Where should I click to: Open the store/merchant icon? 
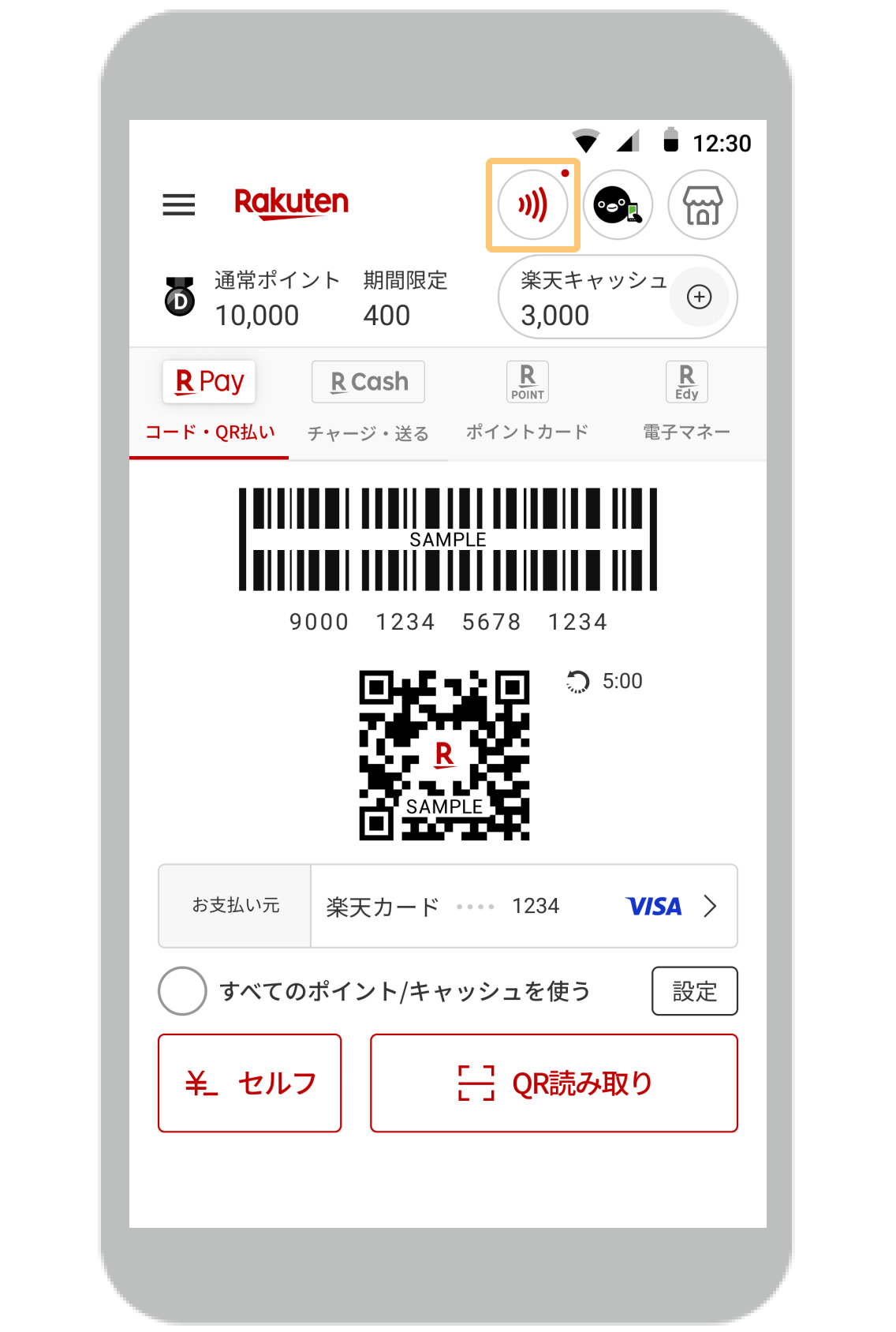coord(702,205)
